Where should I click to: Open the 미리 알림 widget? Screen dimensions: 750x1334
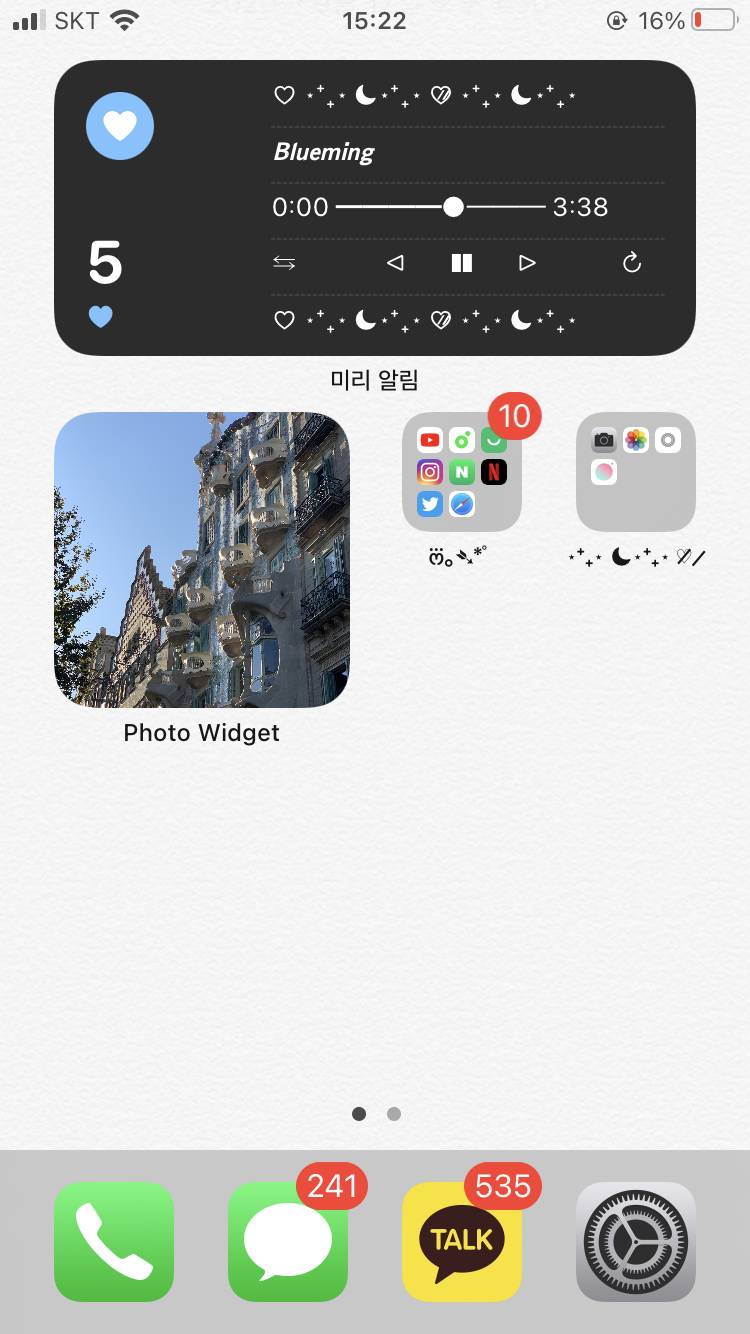tap(374, 207)
